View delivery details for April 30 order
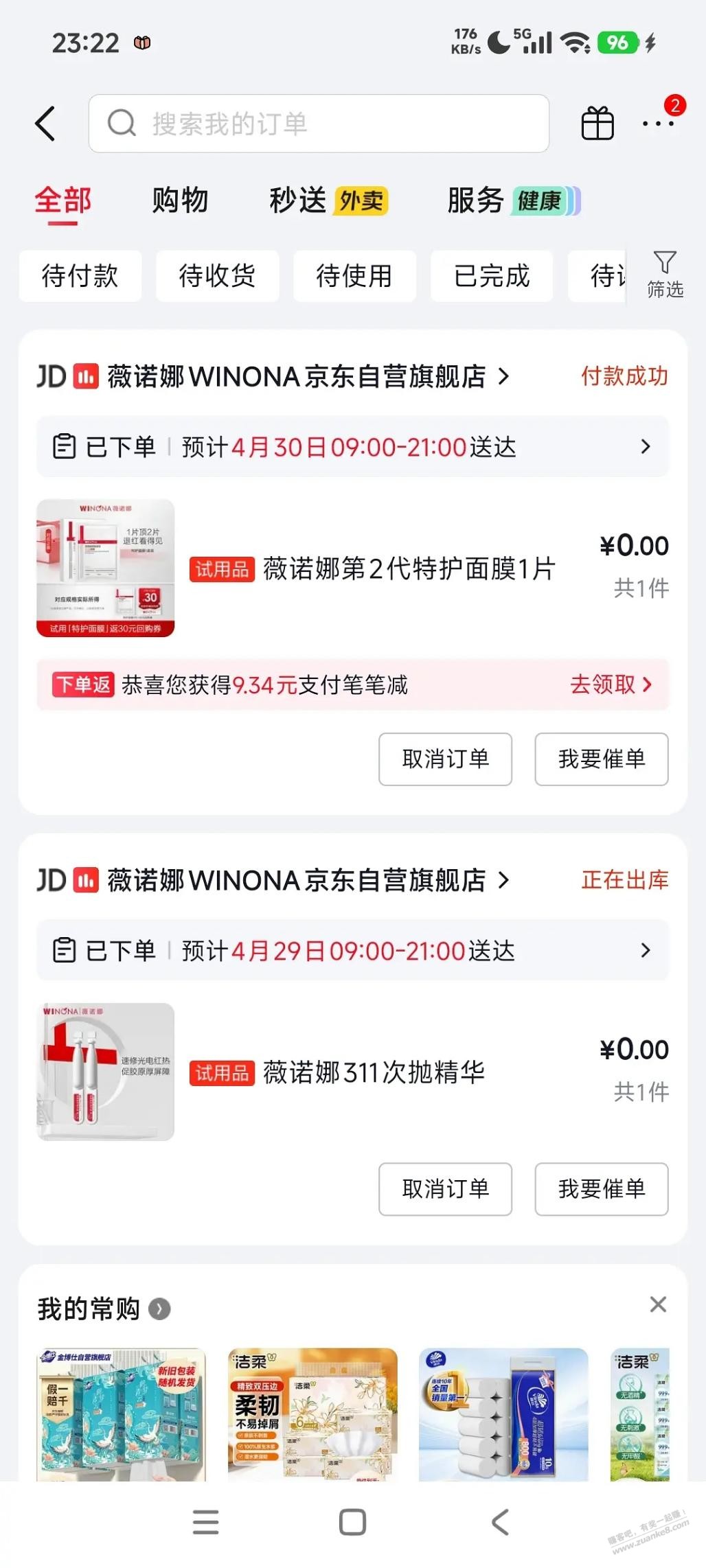The image size is (706, 1568). coord(352,447)
